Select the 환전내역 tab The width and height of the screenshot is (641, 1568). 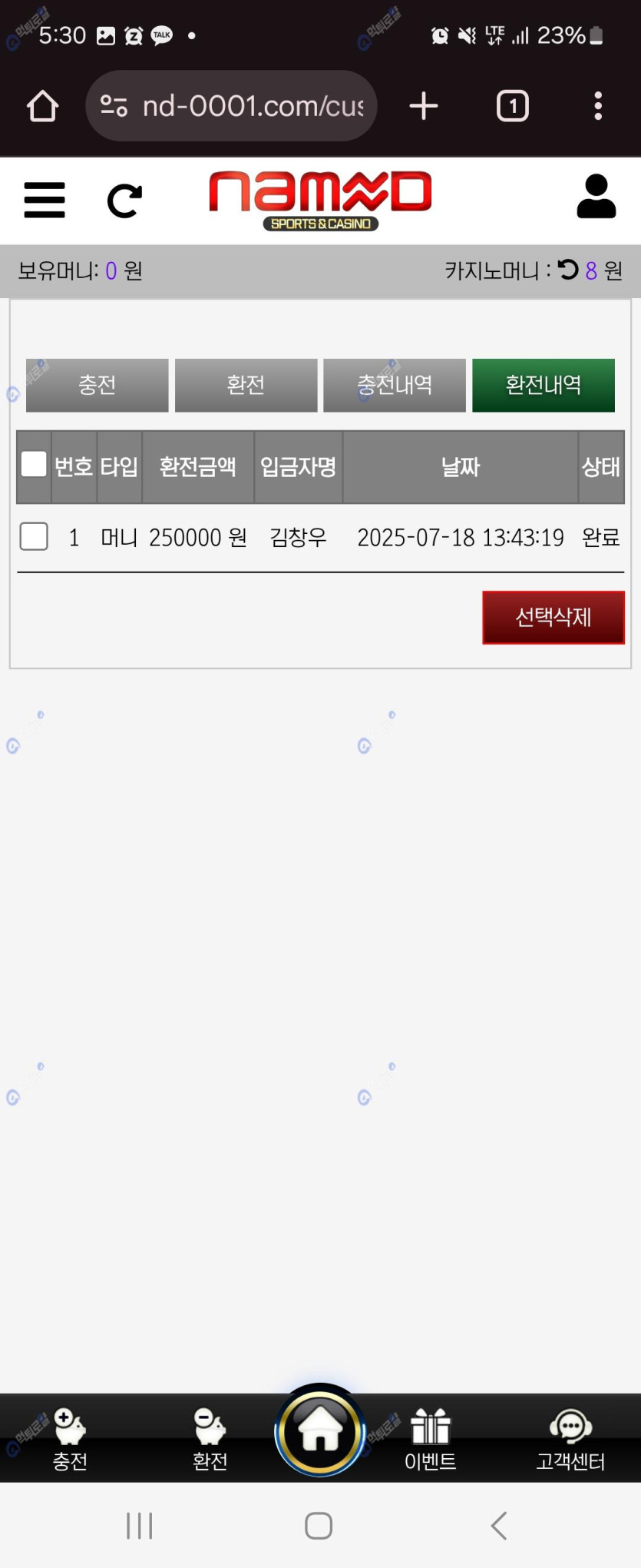point(543,385)
